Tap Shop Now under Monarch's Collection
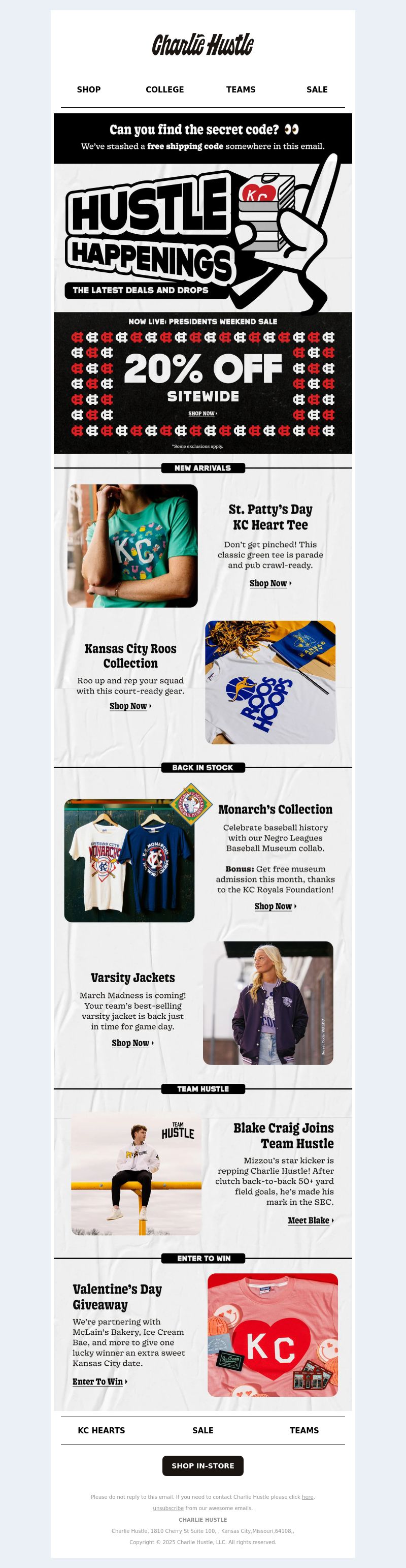 [275, 906]
